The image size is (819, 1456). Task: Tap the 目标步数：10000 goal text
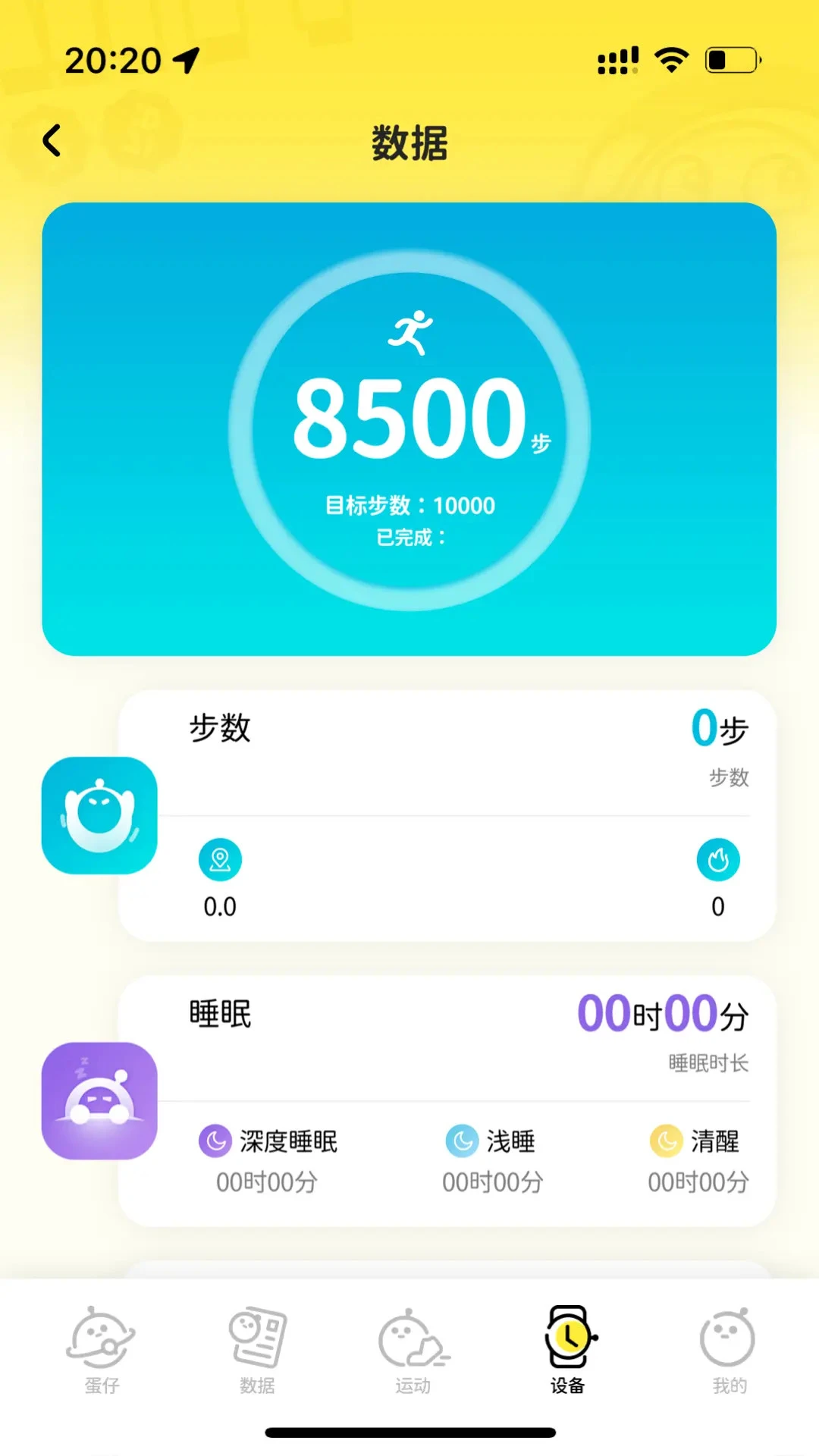tap(409, 504)
